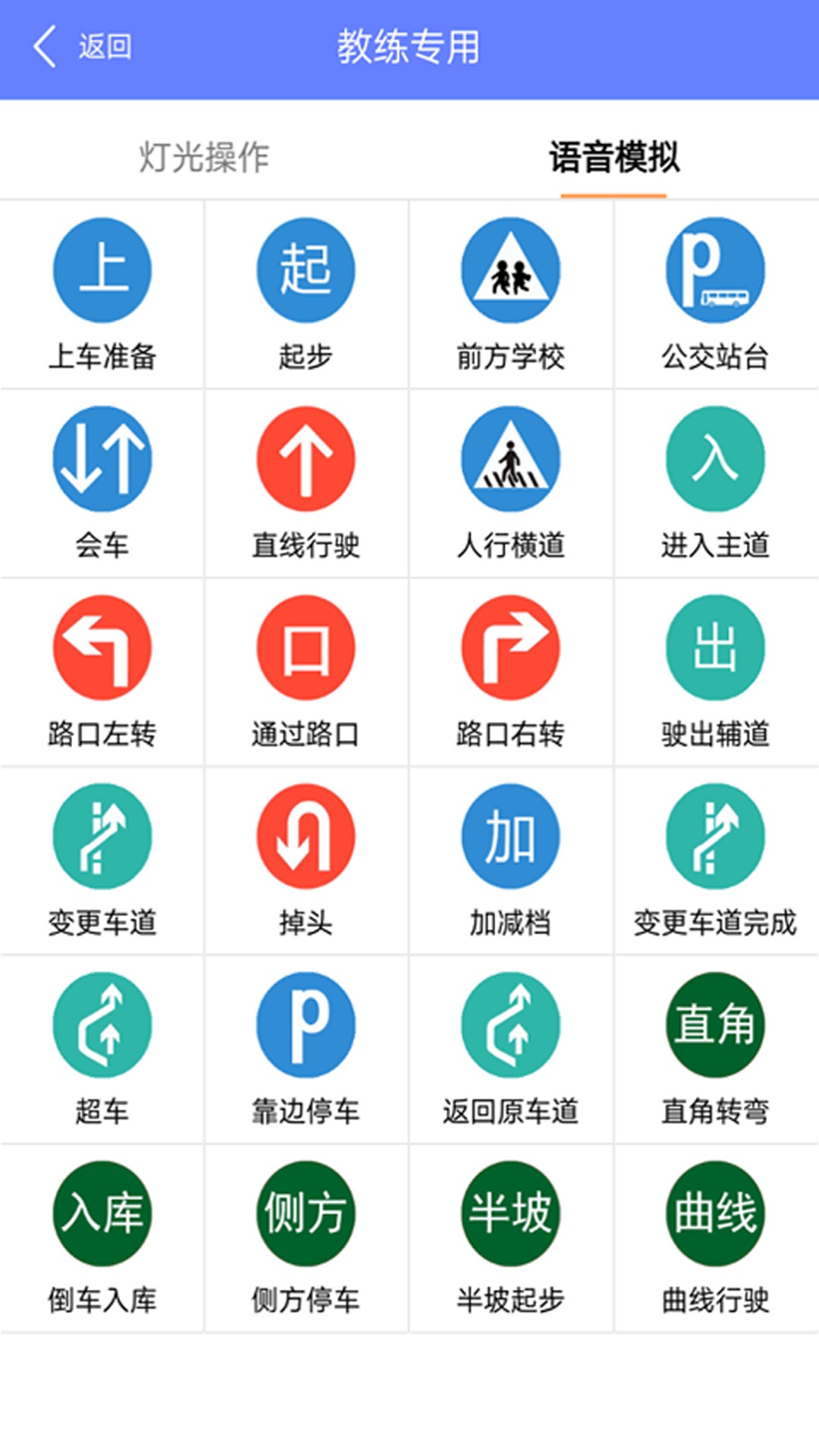Play the 掉头 voice prompt
The height and width of the screenshot is (1456, 819).
point(306,861)
